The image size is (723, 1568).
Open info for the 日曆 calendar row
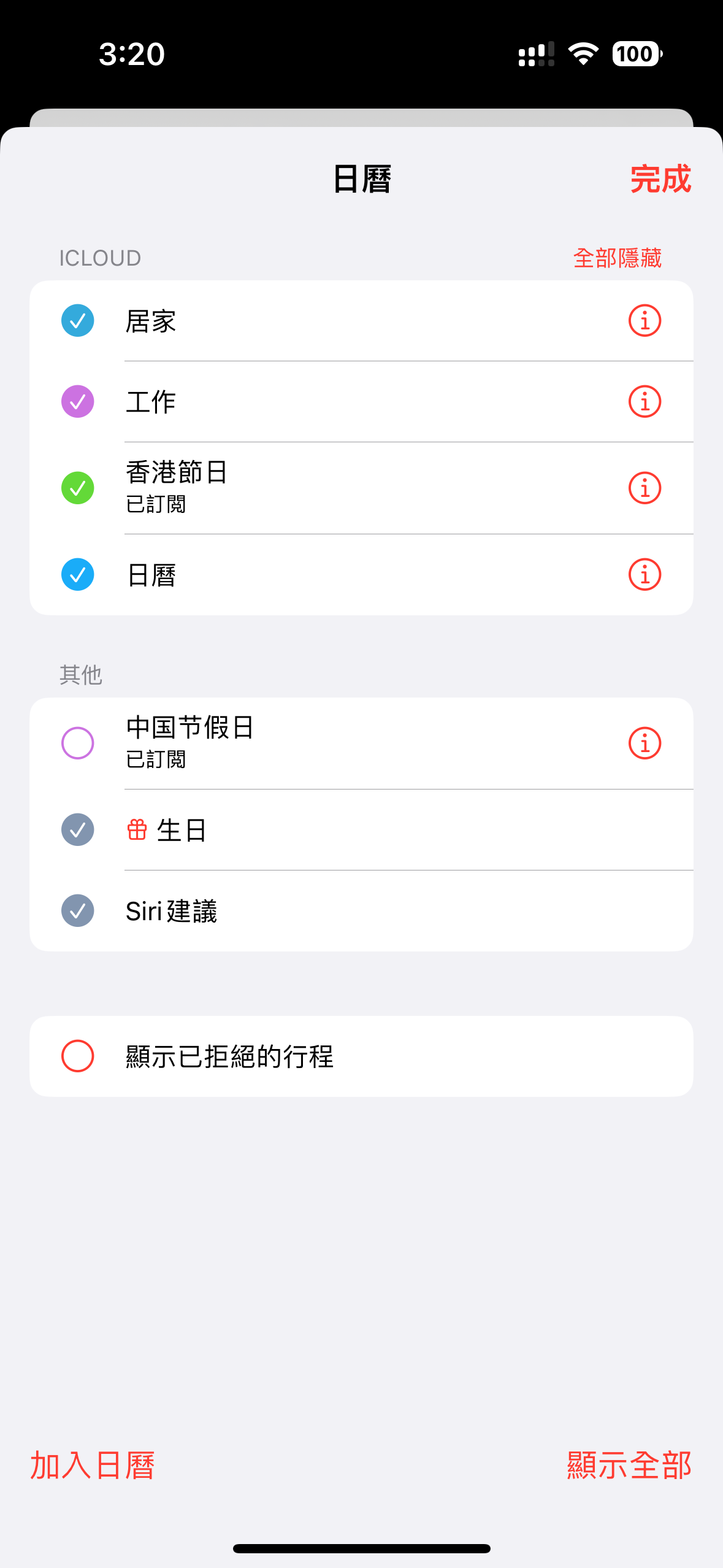pos(645,575)
